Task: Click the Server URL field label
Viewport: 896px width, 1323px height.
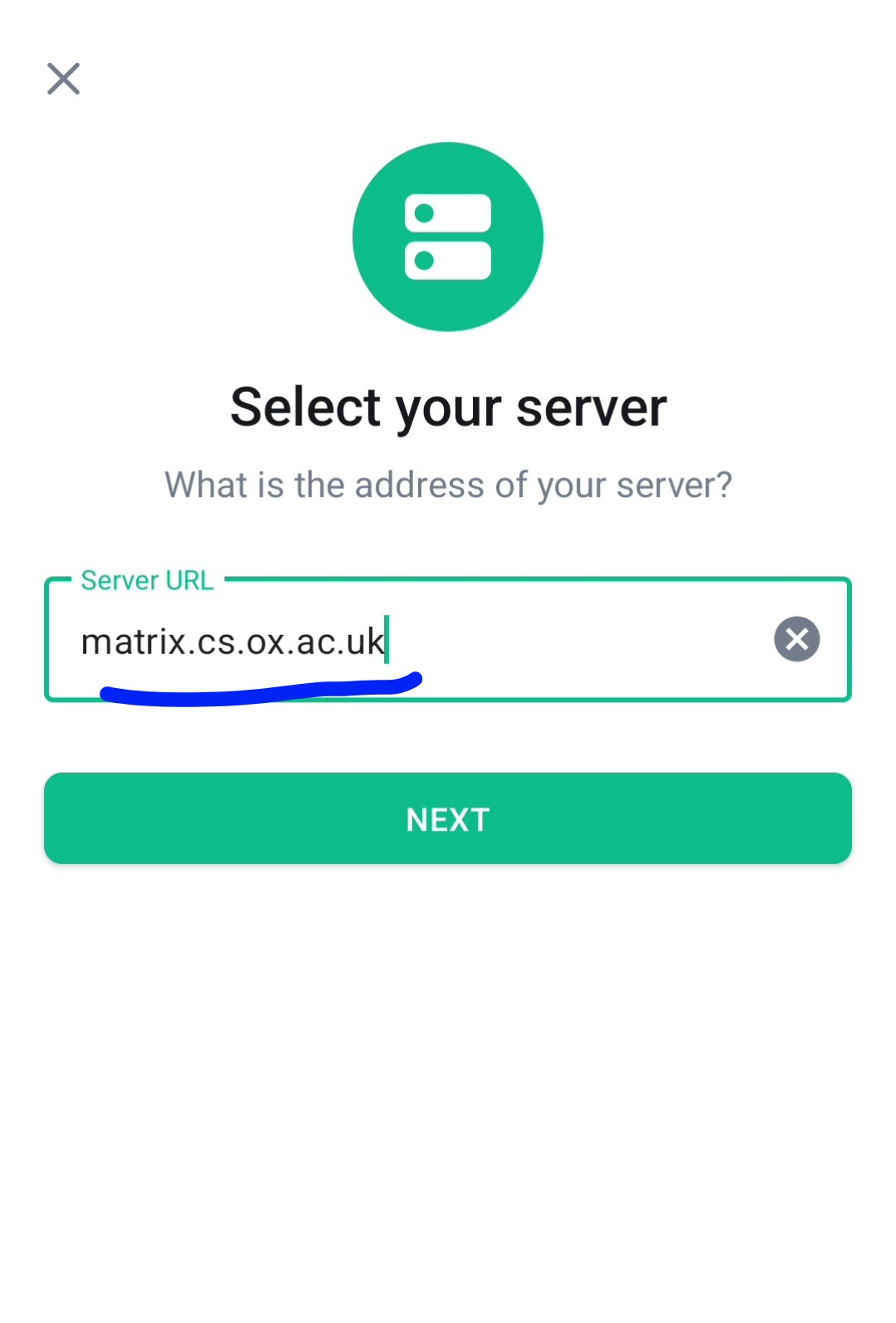Action: (147, 579)
